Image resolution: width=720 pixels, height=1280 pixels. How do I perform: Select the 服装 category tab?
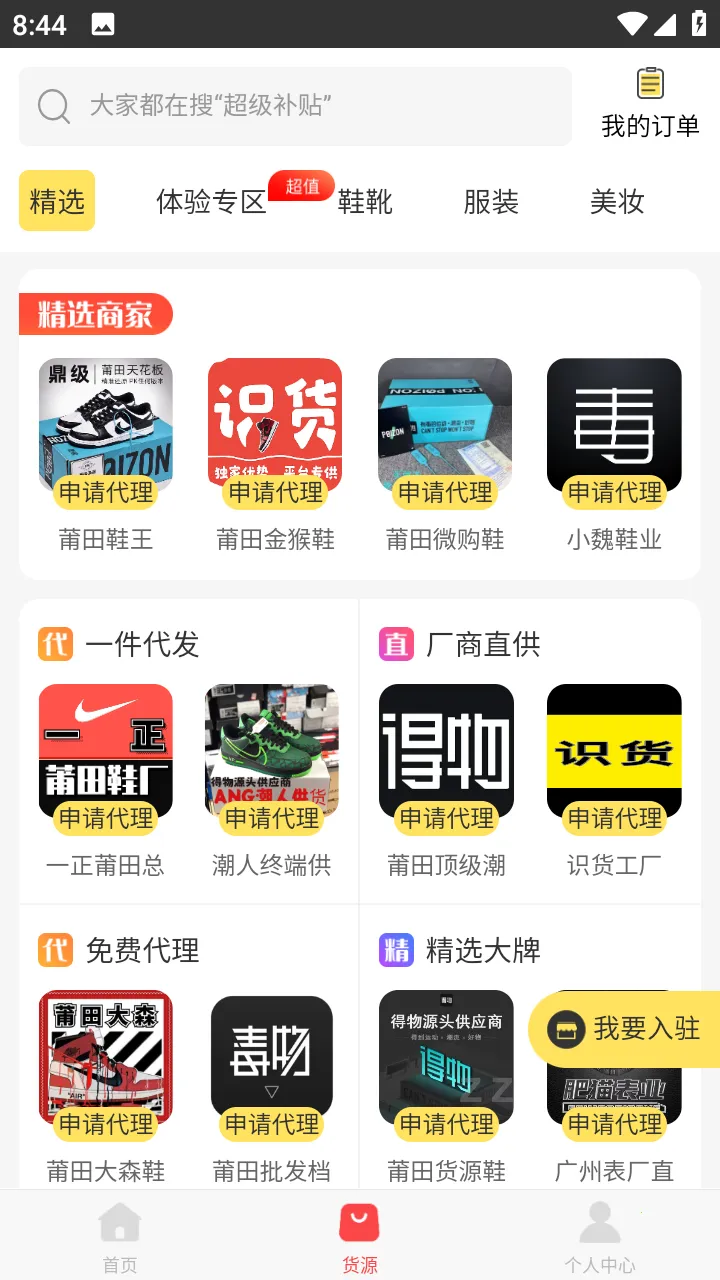pos(491,202)
